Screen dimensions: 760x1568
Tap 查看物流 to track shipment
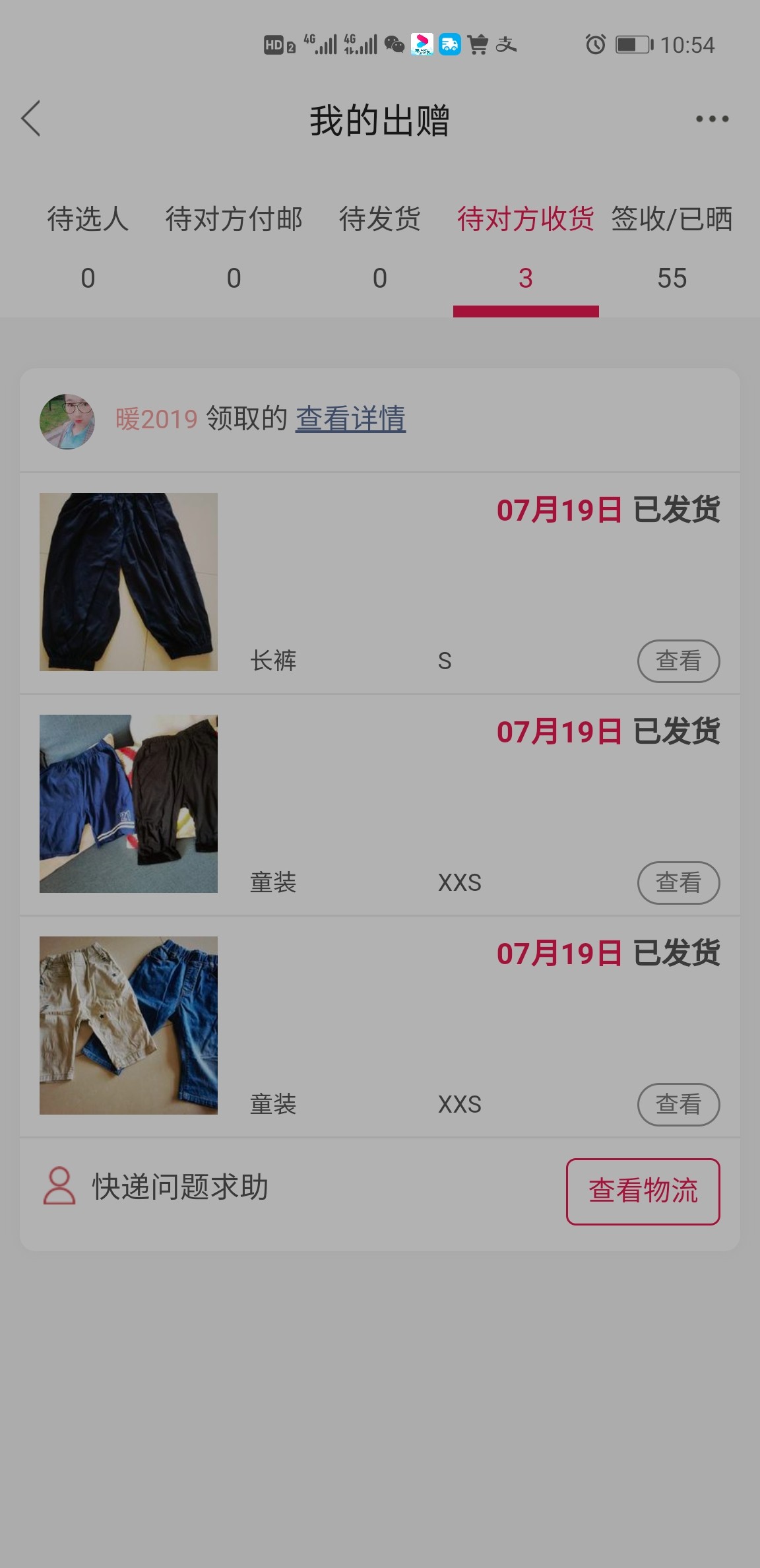(643, 1191)
